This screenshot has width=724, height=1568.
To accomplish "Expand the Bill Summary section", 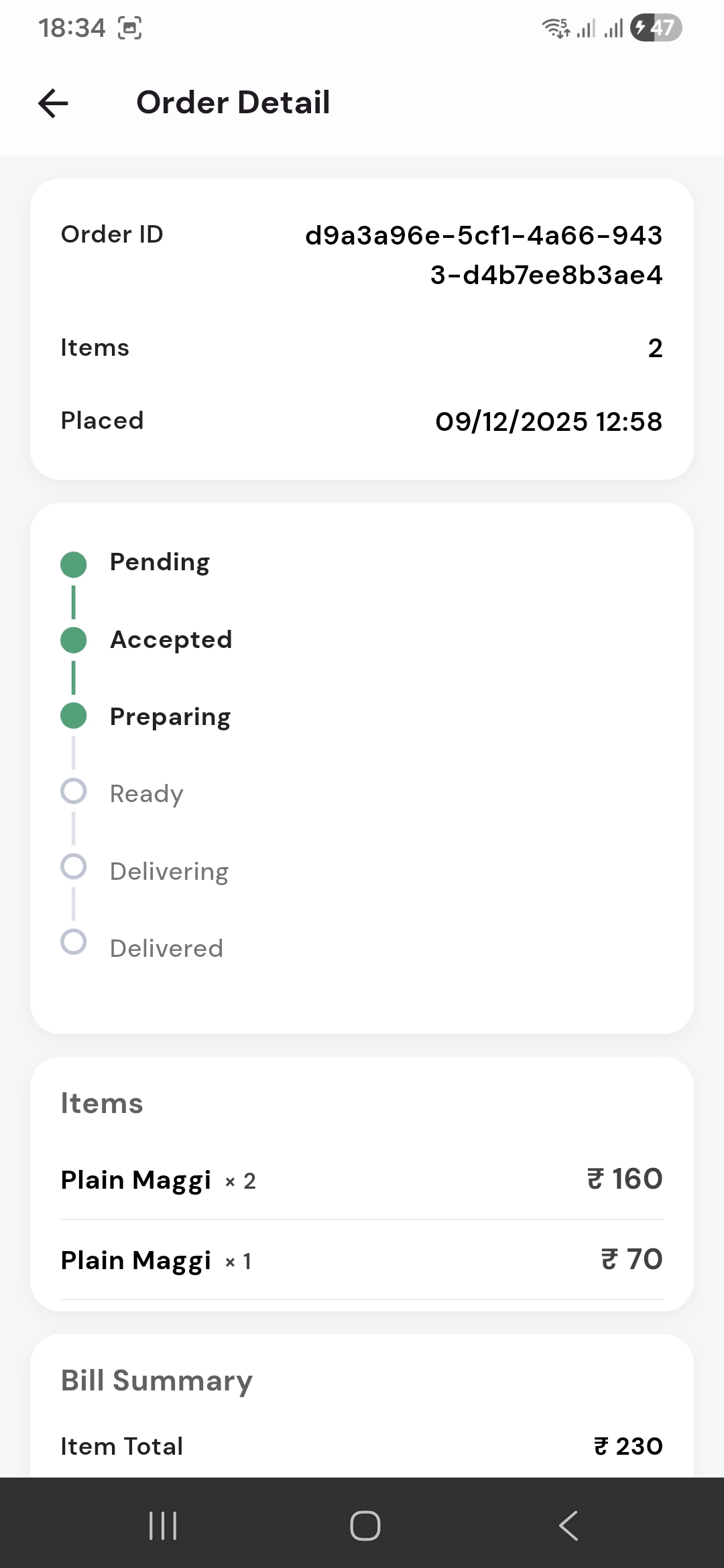I will click(156, 1379).
